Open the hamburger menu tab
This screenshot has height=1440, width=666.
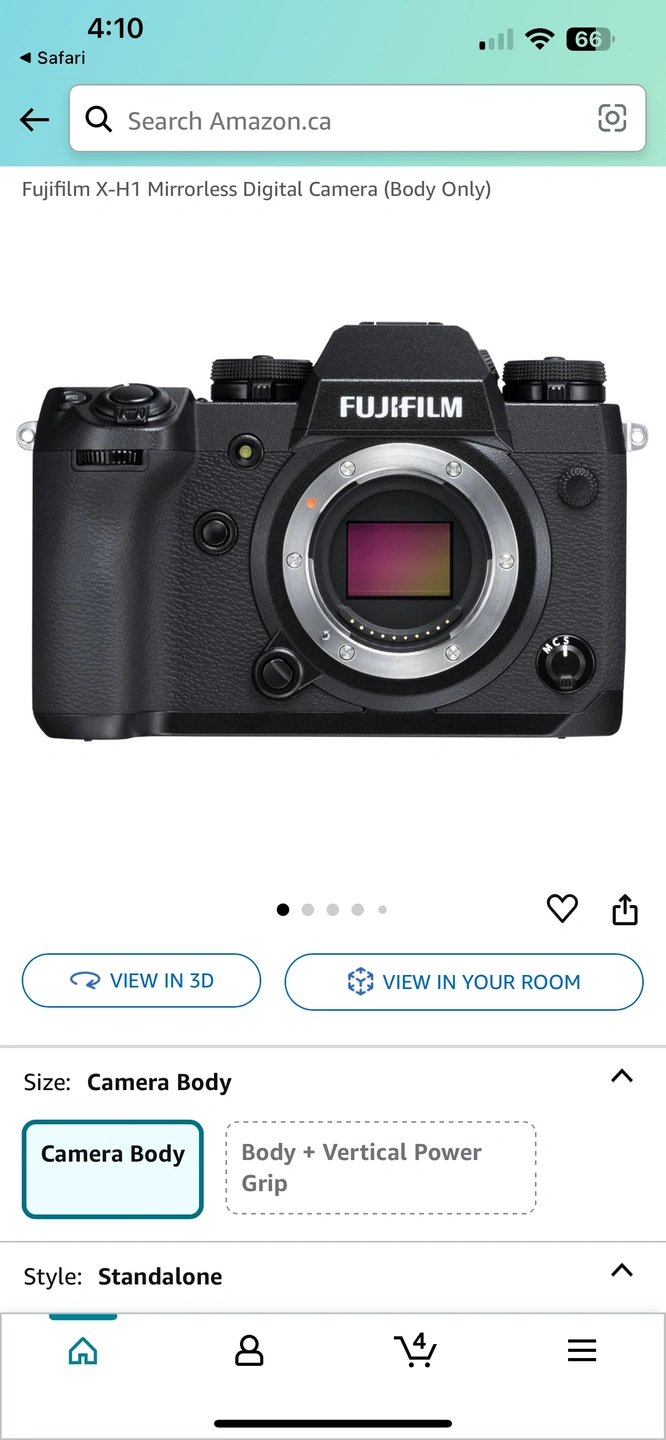582,1351
